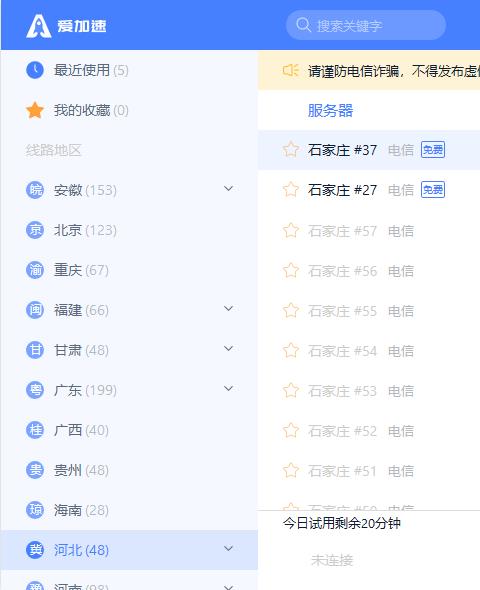Expand the 广东 region chevron
Screen dimensions: 480x590
click(x=228, y=389)
